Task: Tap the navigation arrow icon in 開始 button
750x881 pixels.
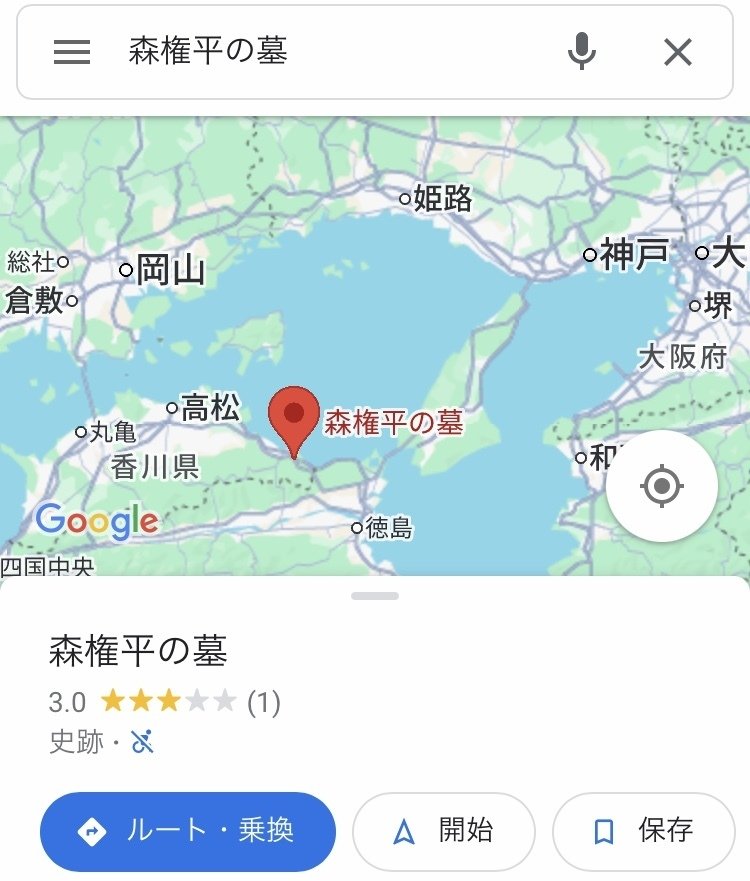Action: [x=404, y=830]
